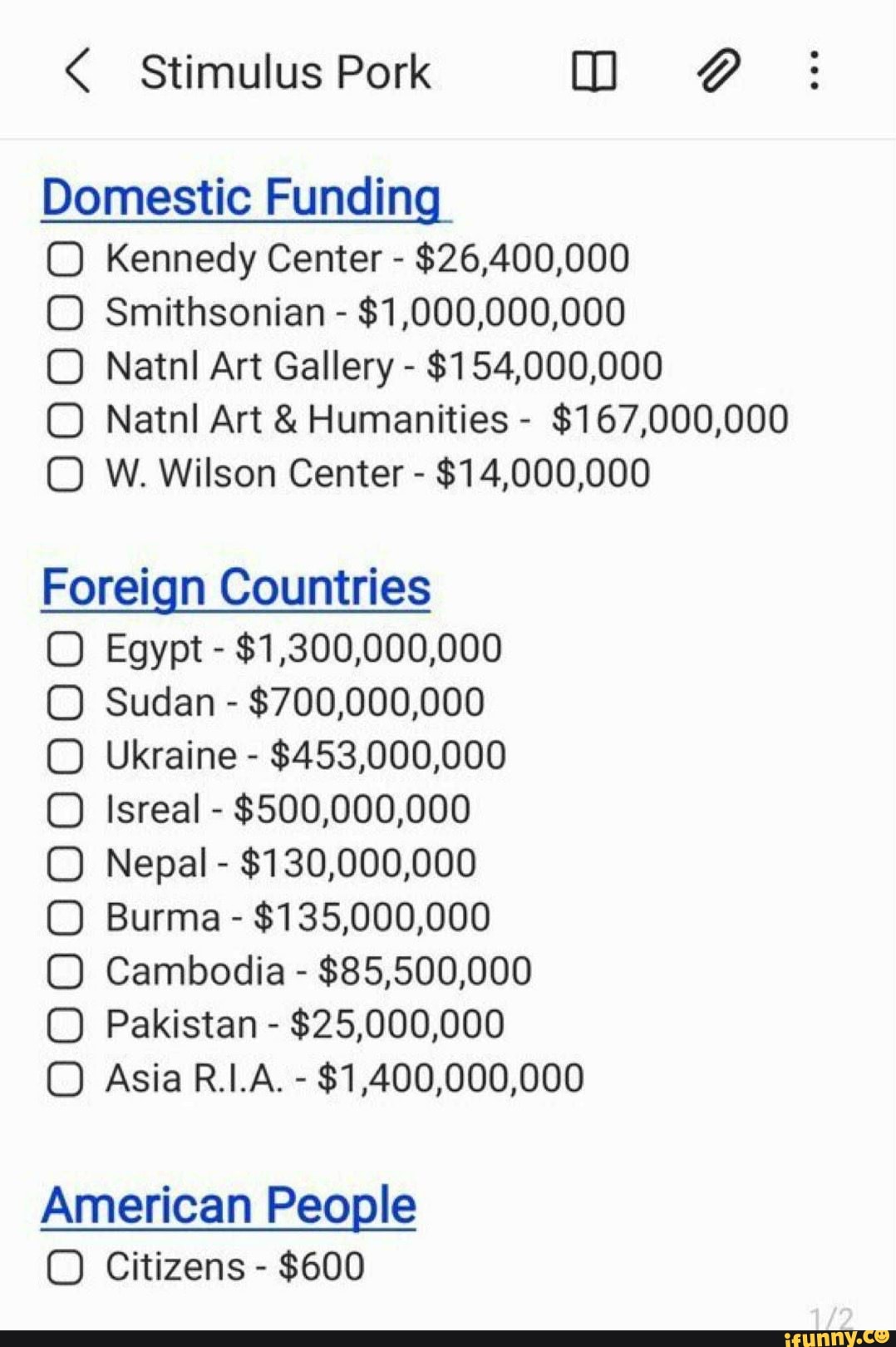Mark the Pakistan checkbox
Image resolution: width=896 pixels, height=1347 pixels.
pyautogui.click(x=65, y=1025)
